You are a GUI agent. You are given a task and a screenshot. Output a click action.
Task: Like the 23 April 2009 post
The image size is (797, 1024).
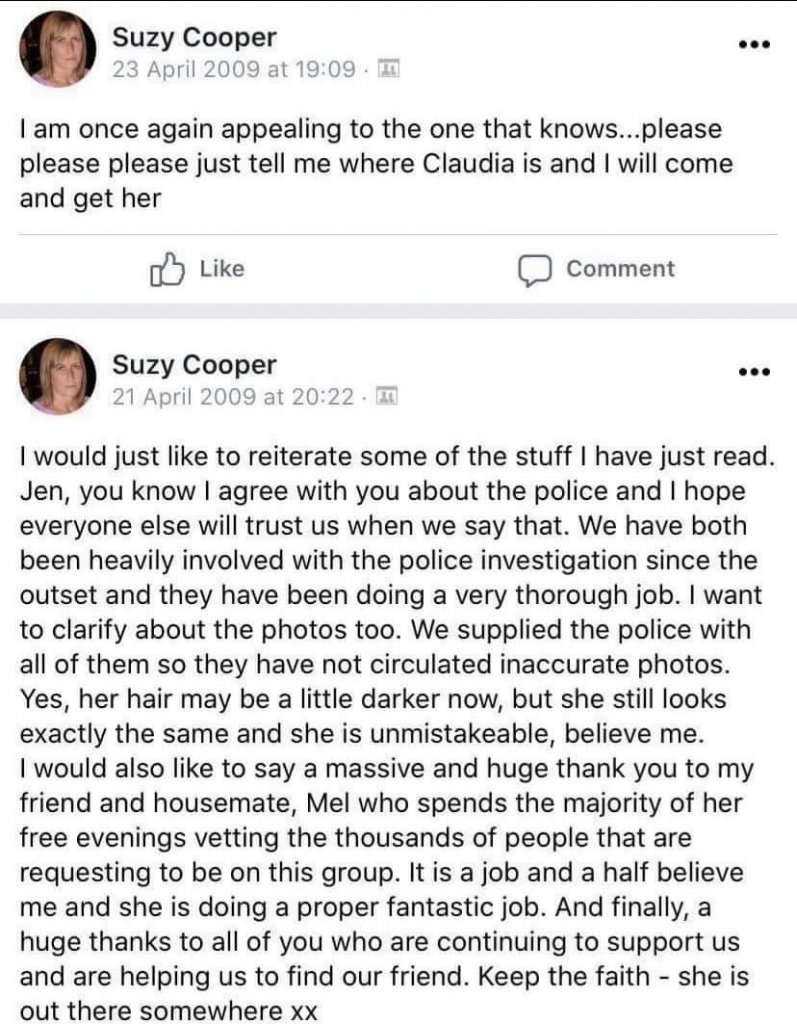point(196,269)
